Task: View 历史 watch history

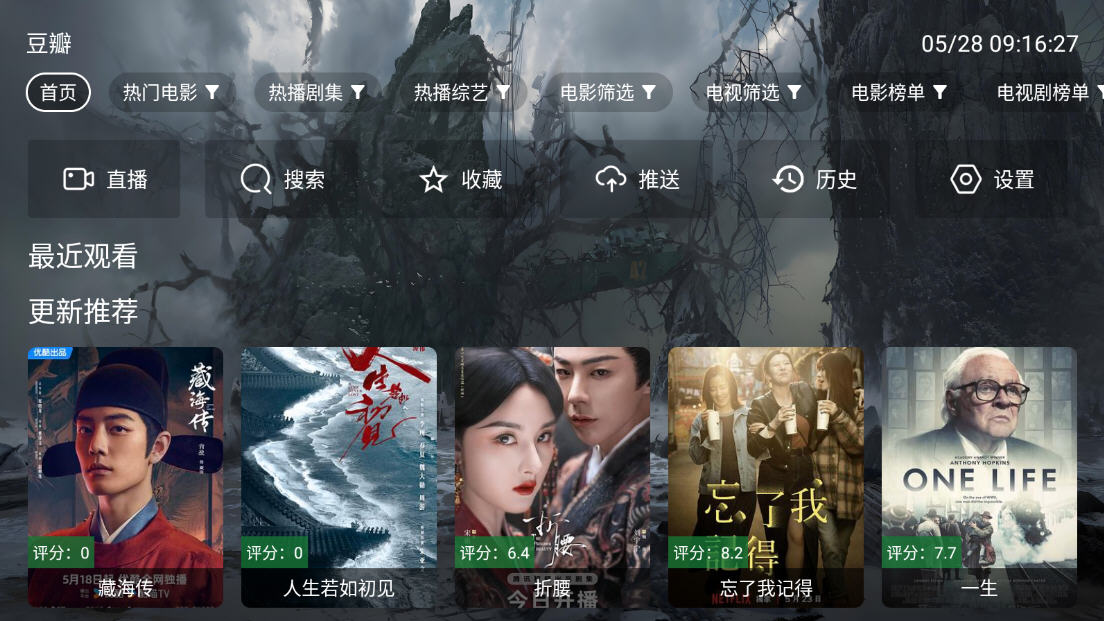Action: 815,180
